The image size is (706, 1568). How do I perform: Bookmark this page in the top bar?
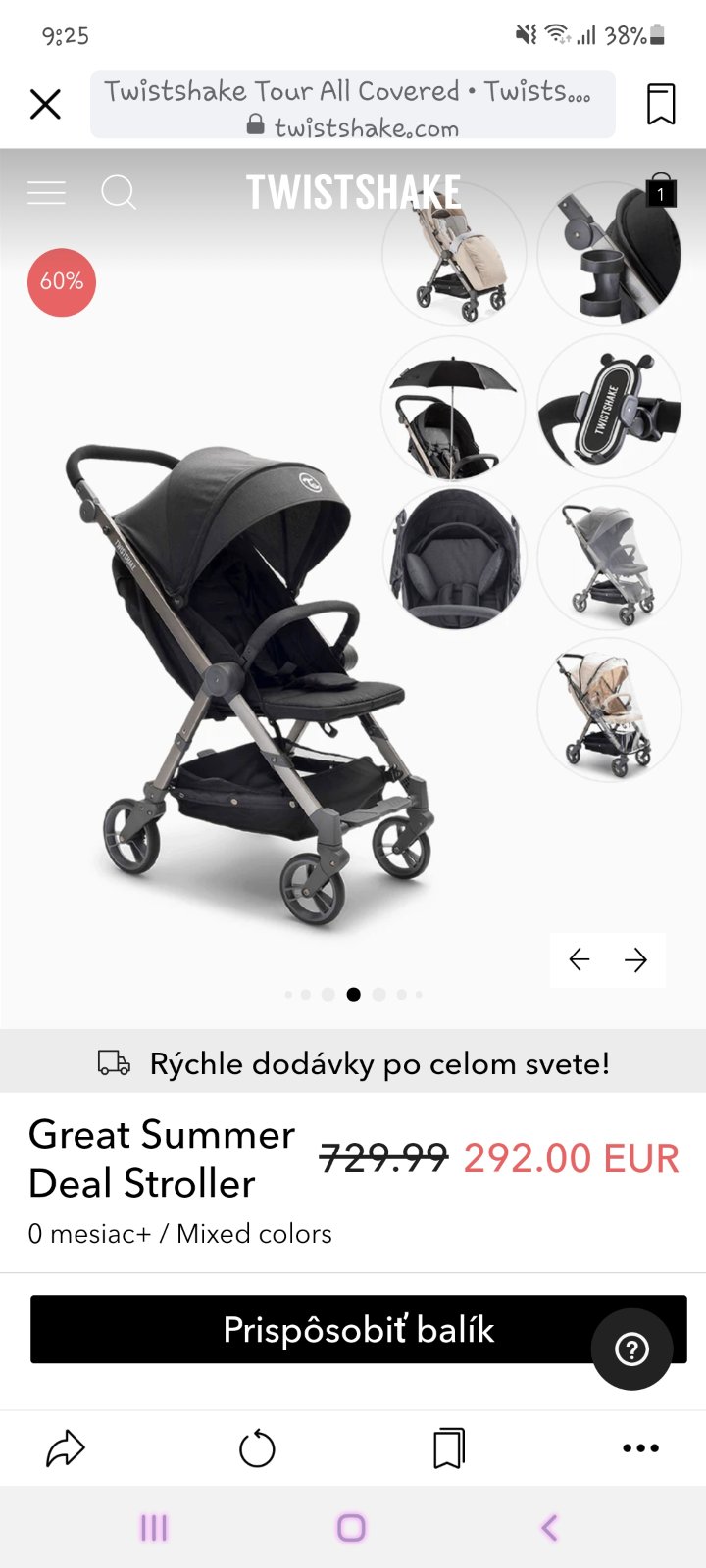[x=661, y=104]
